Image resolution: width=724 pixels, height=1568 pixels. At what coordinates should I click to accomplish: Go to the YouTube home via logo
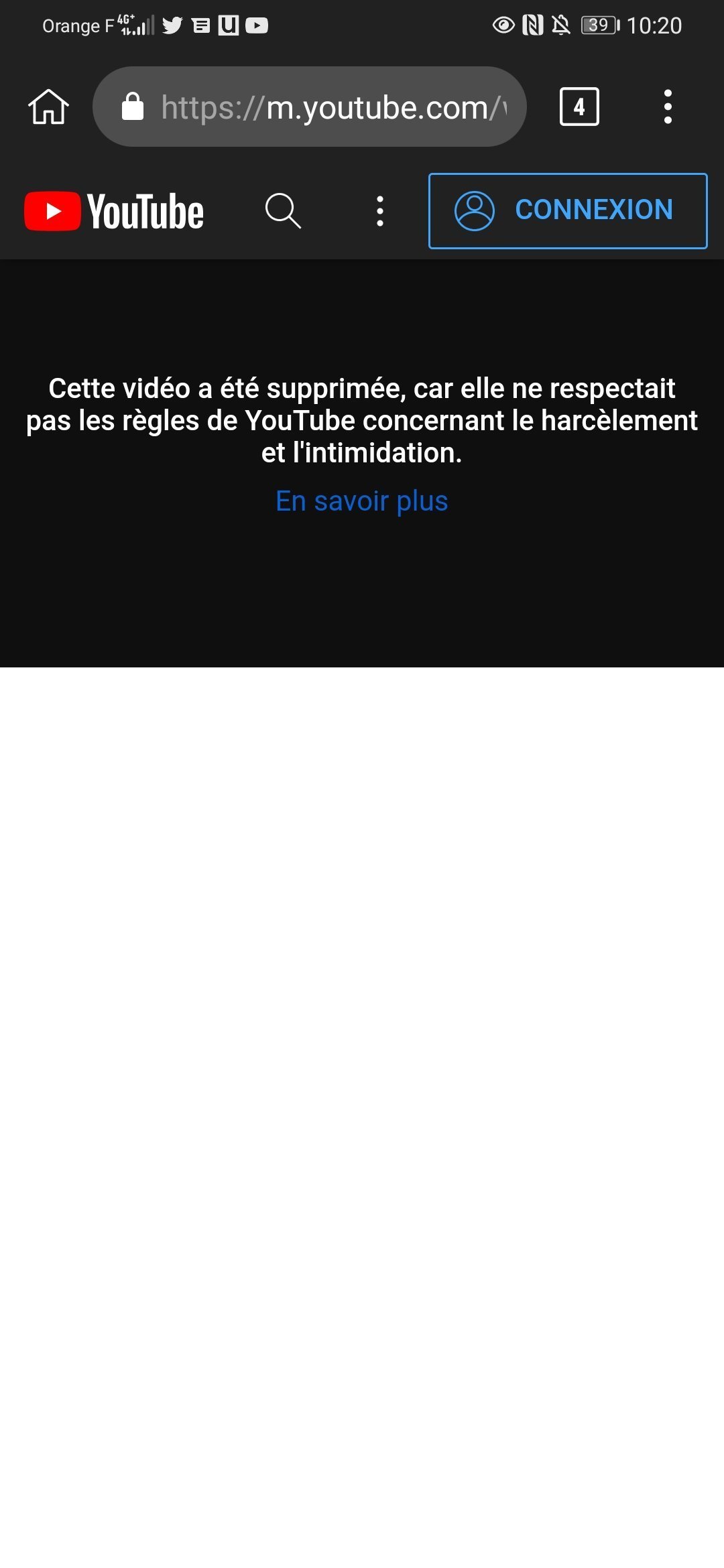click(x=114, y=211)
